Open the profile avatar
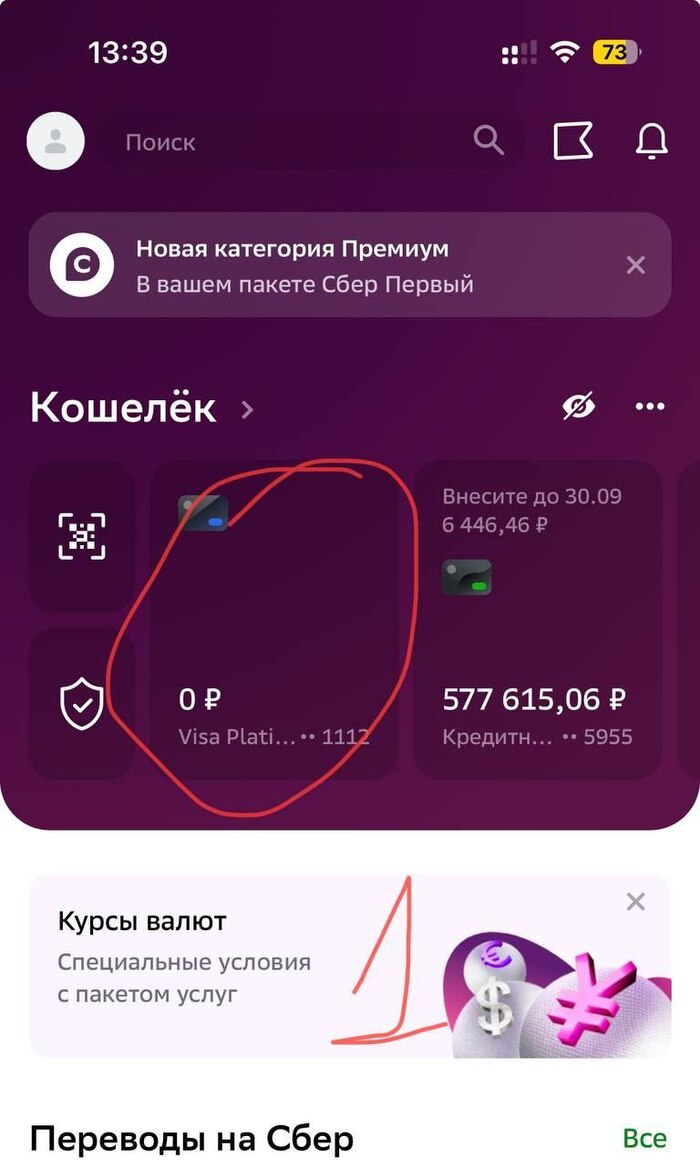 [56, 142]
